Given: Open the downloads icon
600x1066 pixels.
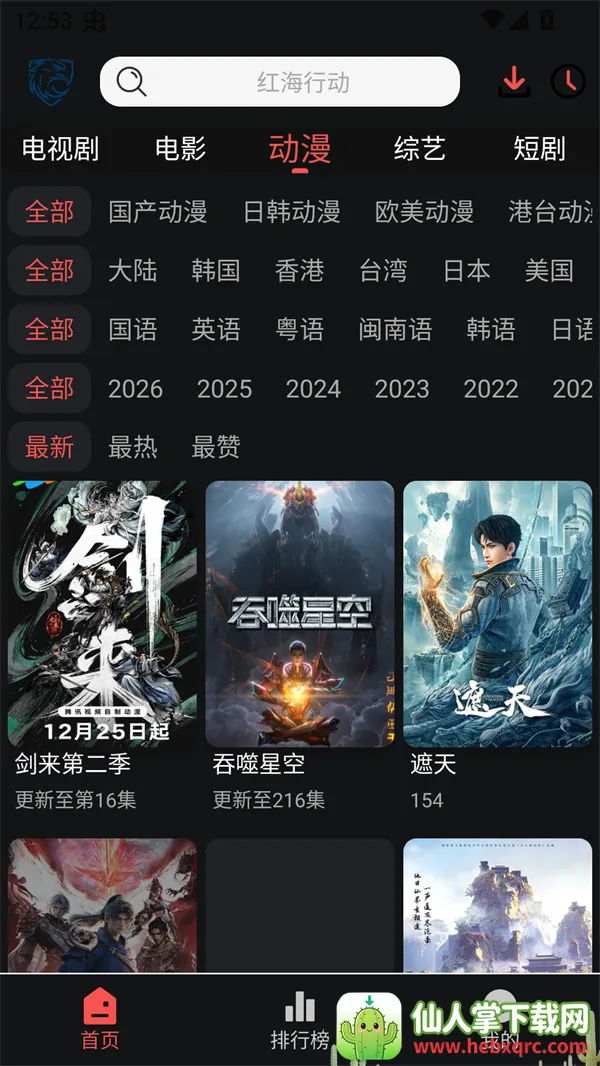Looking at the screenshot, I should click(515, 81).
